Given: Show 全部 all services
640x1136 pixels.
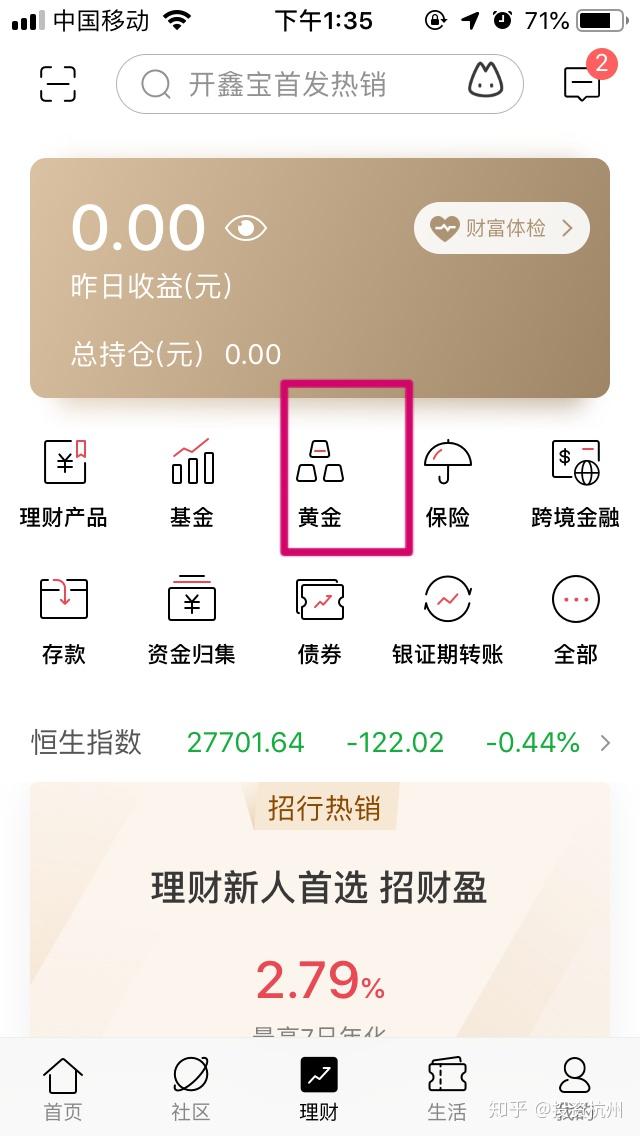Looking at the screenshot, I should click(575, 619).
